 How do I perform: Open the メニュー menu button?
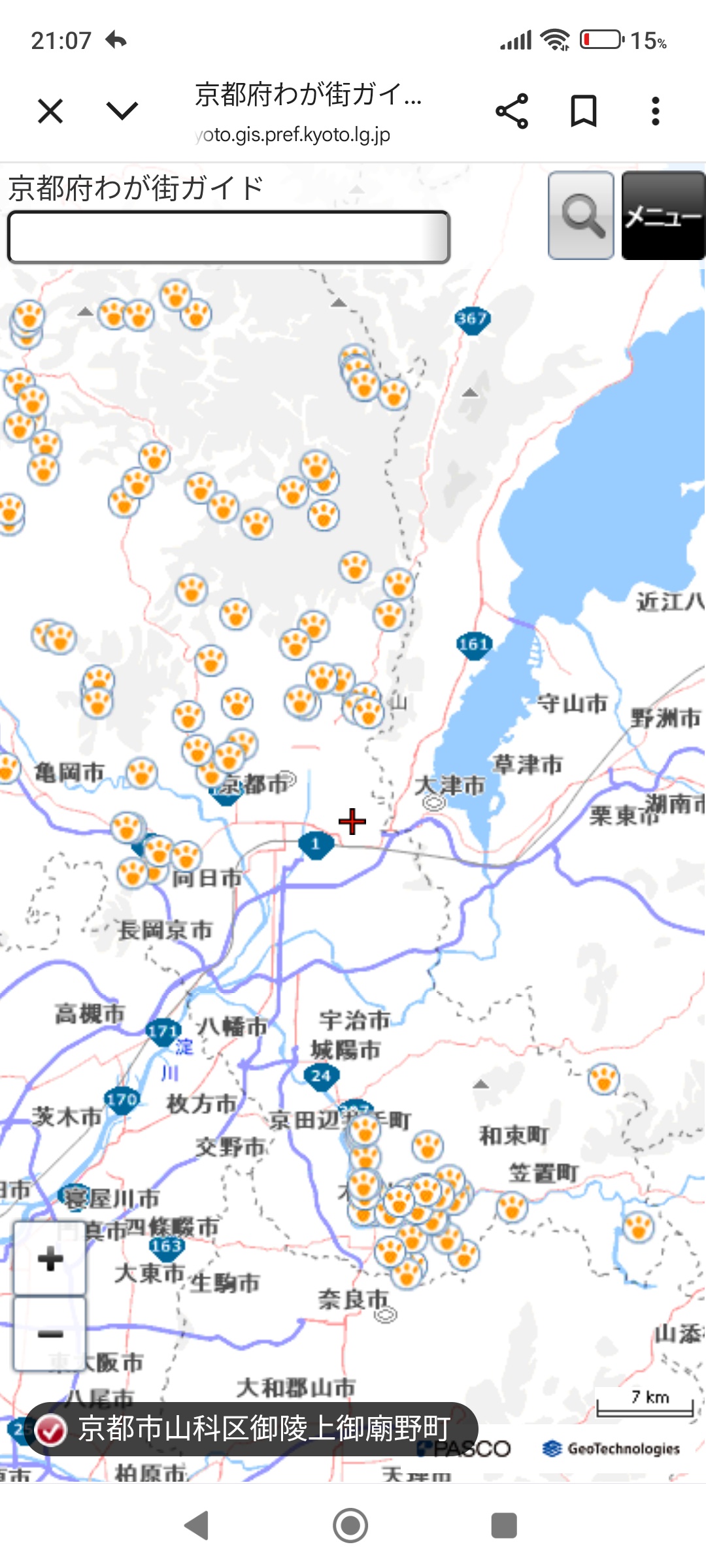(663, 216)
